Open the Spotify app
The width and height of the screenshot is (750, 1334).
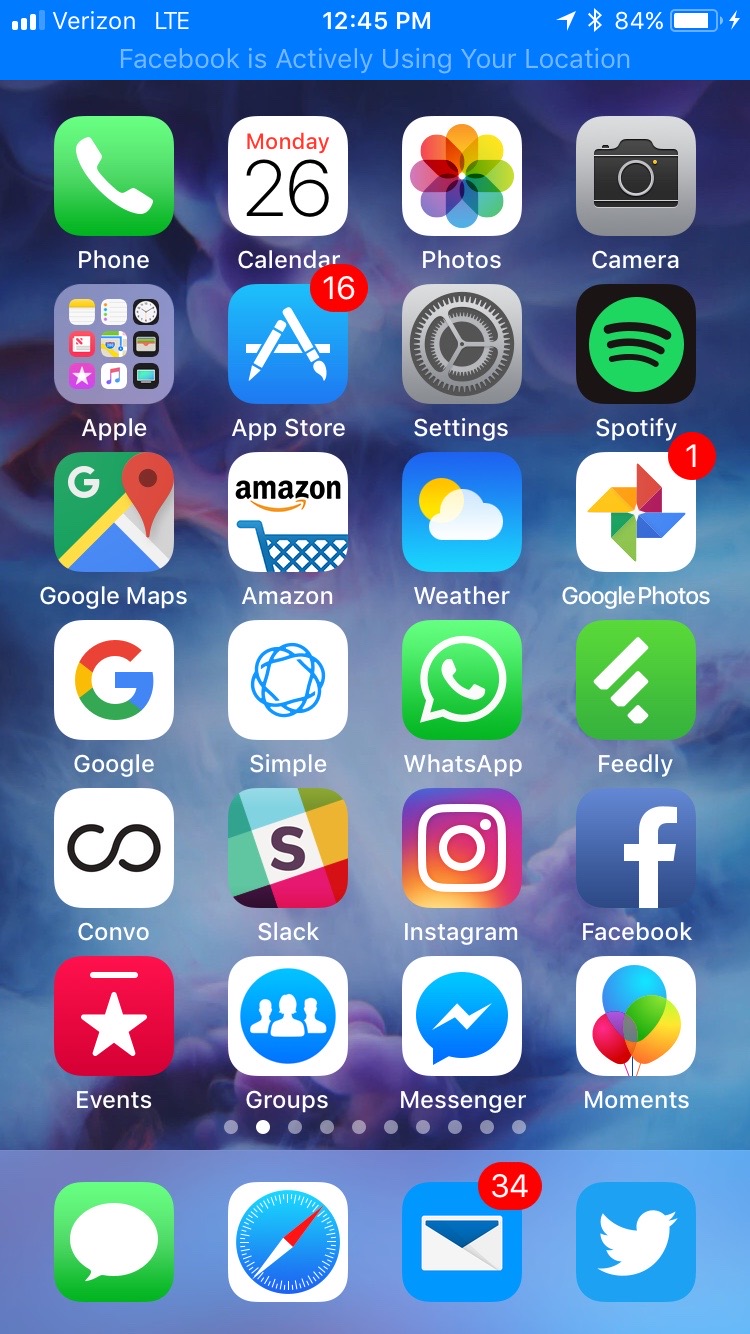[636, 344]
